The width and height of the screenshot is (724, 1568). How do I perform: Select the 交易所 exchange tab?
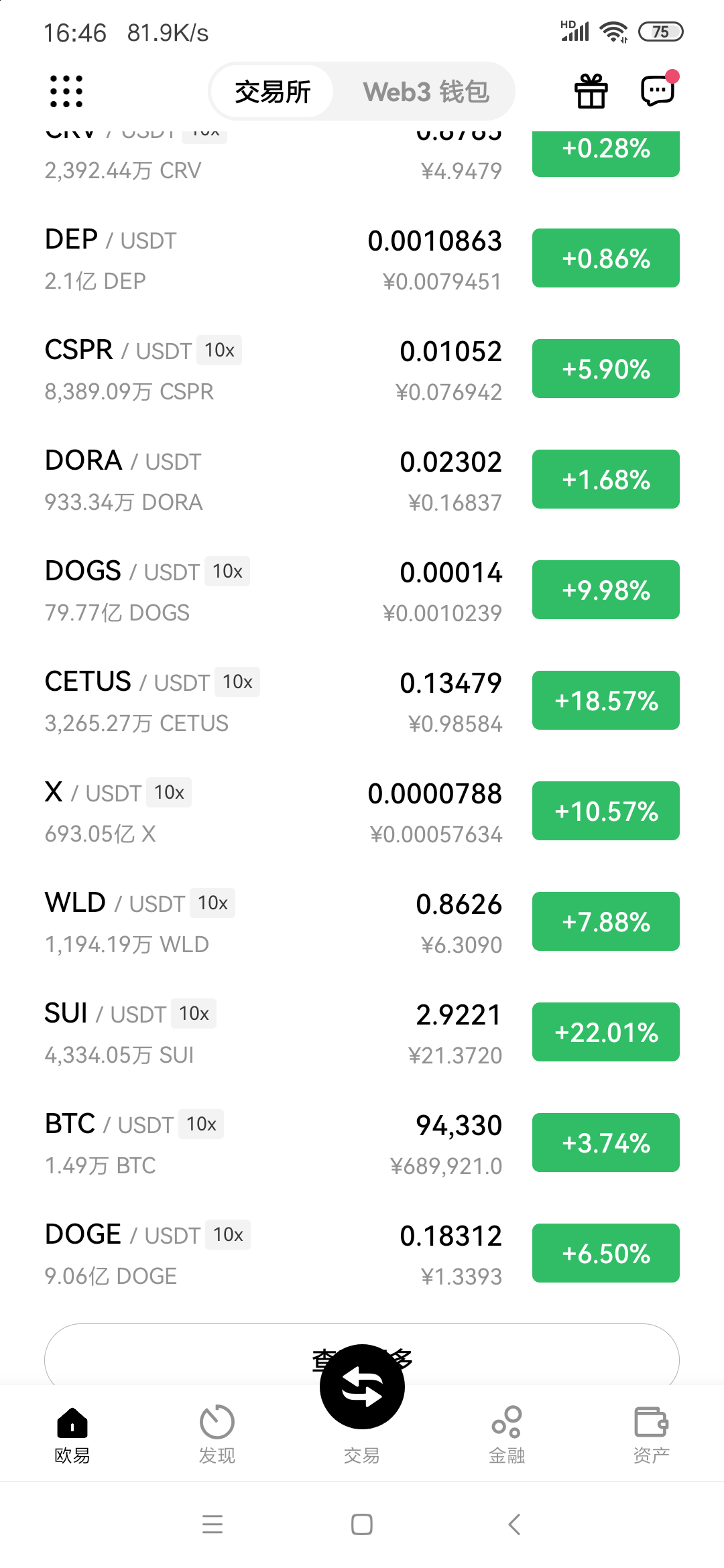click(x=271, y=92)
